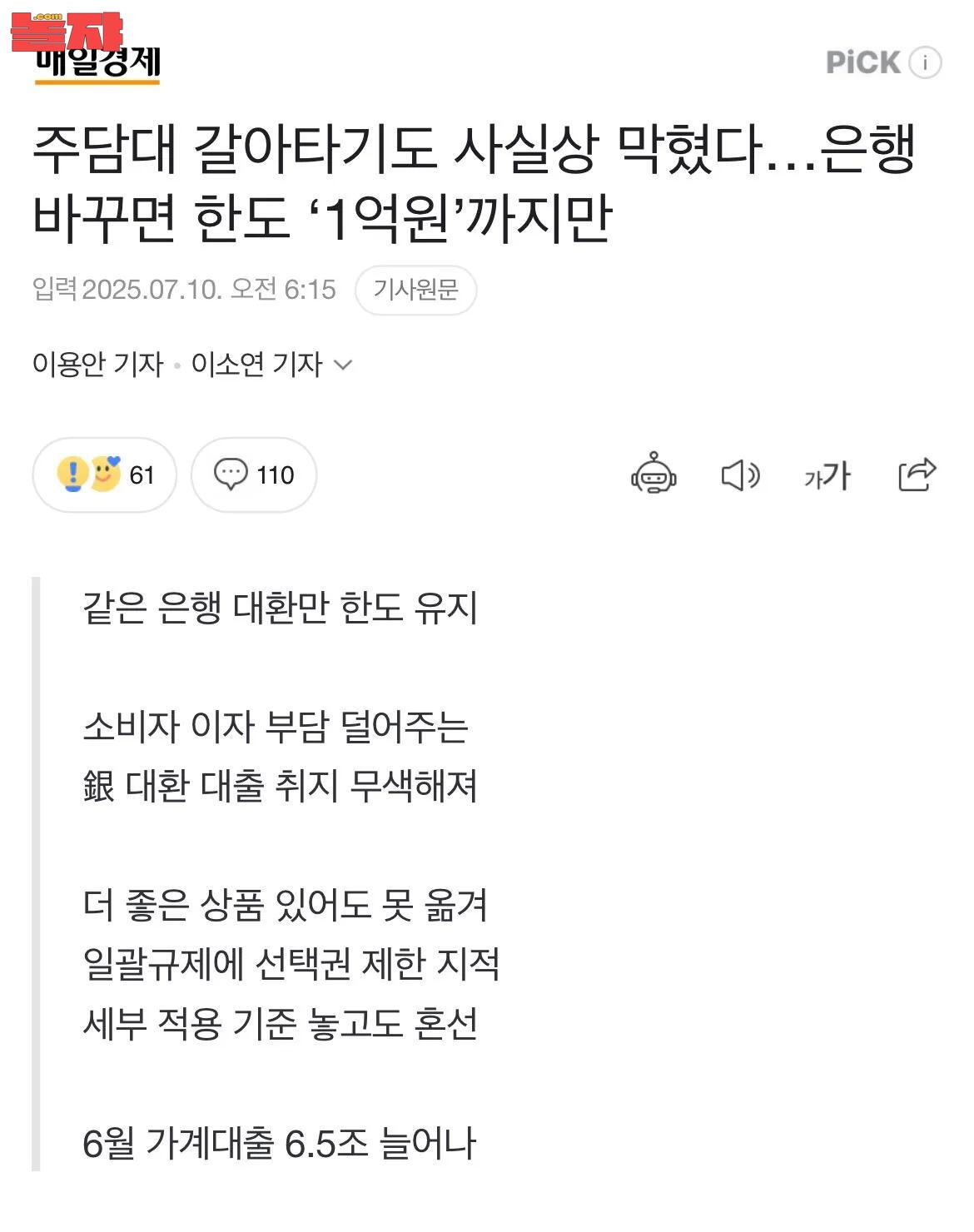Listen to the article with speaker icon
This screenshot has height=1232, width=974.
pyautogui.click(x=739, y=475)
